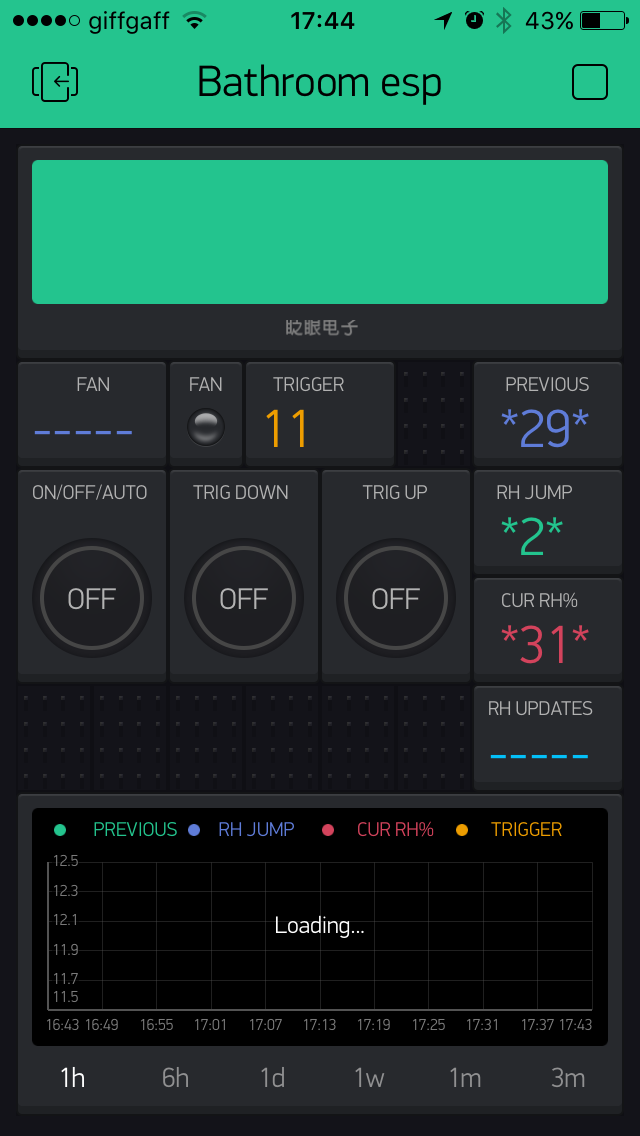Screen dimensions: 640x1136
Task: Switch graph to 1d range
Action: pyautogui.click(x=273, y=1078)
